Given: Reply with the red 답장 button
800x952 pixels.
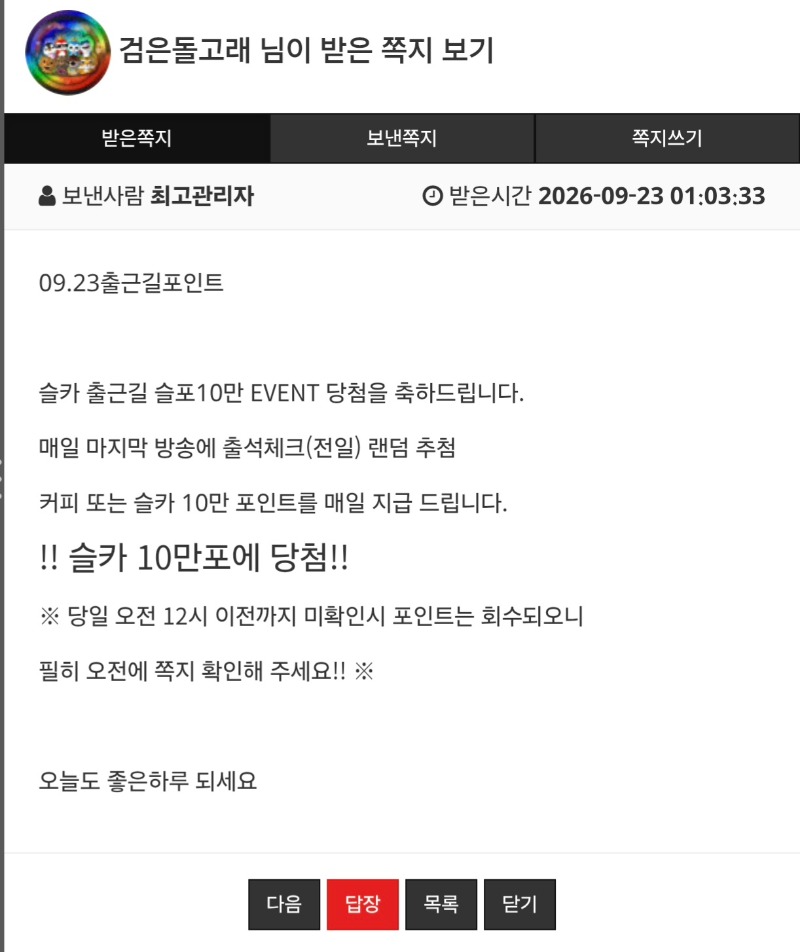Looking at the screenshot, I should coord(363,904).
